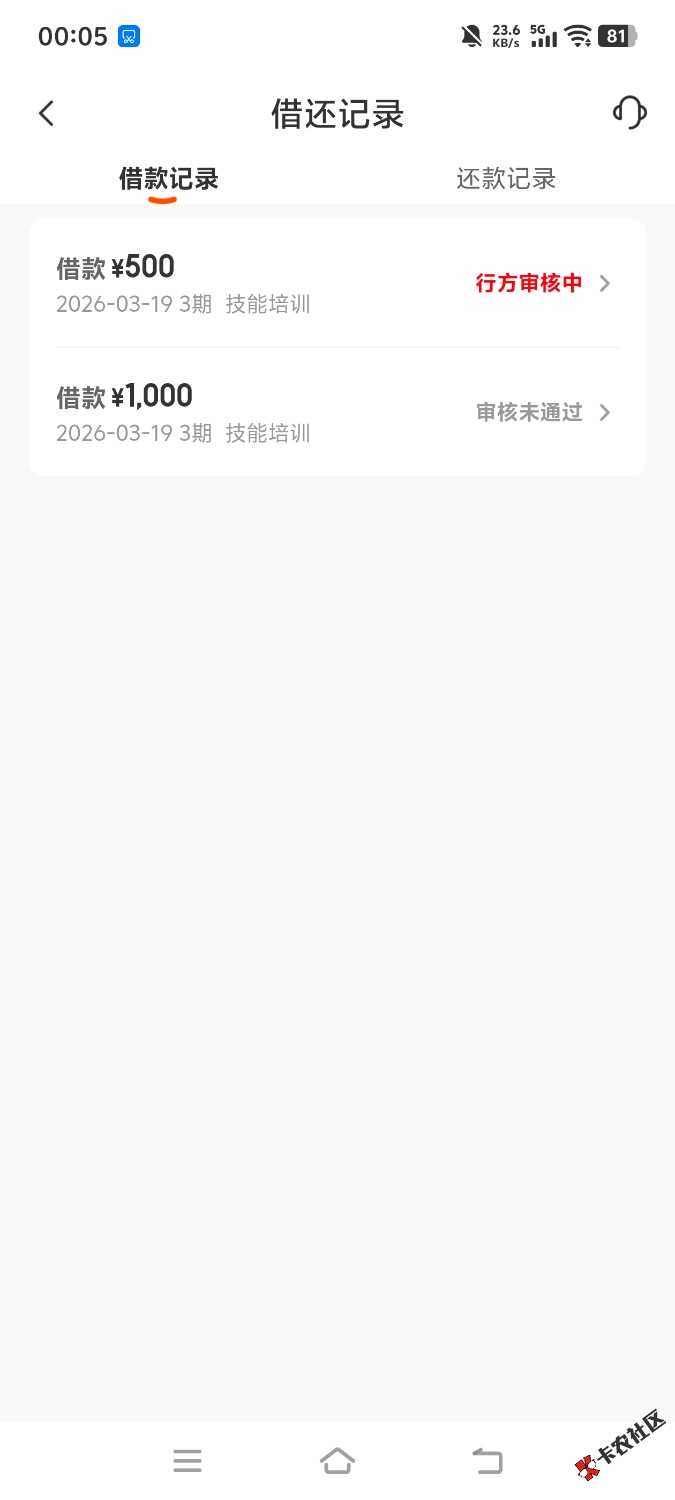
Task: Tap the system back button
Action: tap(487, 1461)
